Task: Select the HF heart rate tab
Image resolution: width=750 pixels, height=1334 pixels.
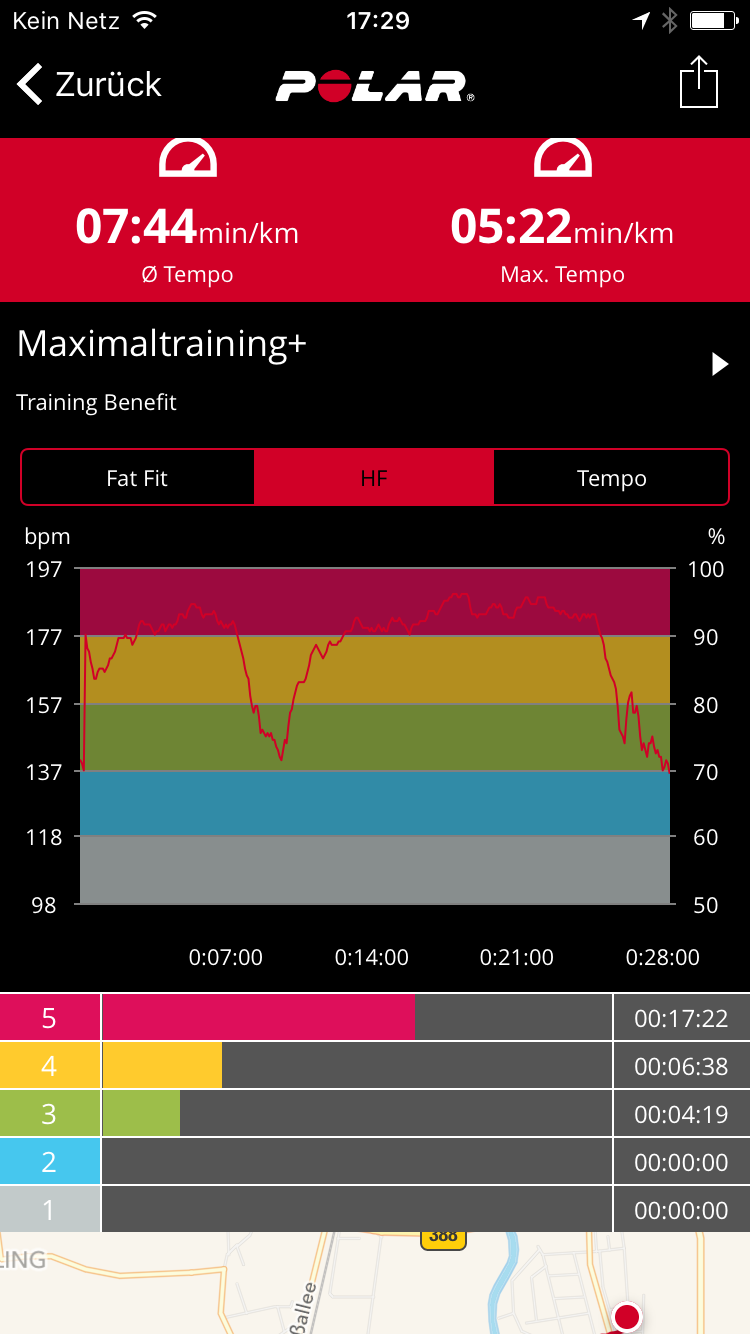Action: [x=374, y=478]
